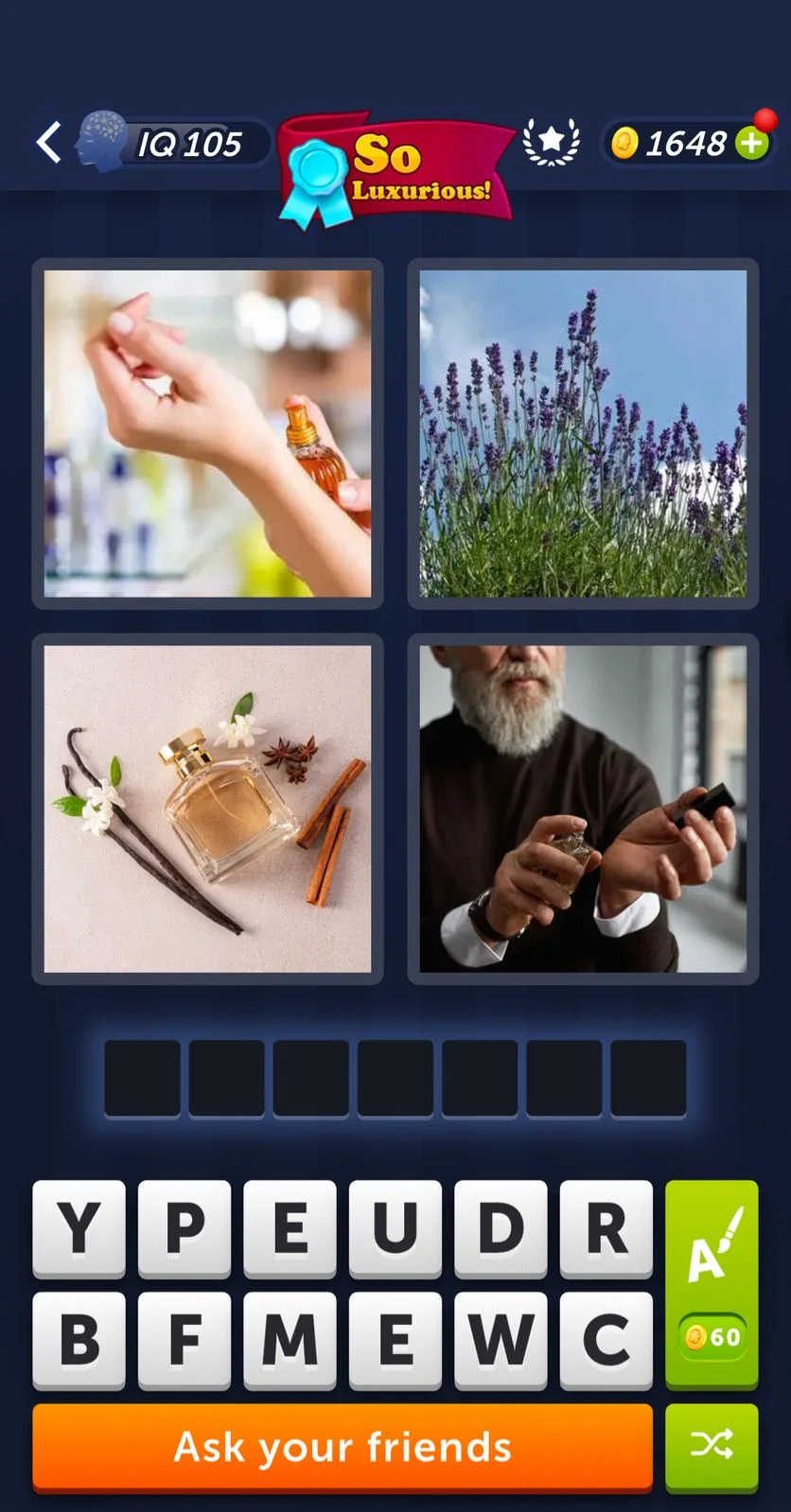Choose the letter D tile

pyautogui.click(x=501, y=1227)
